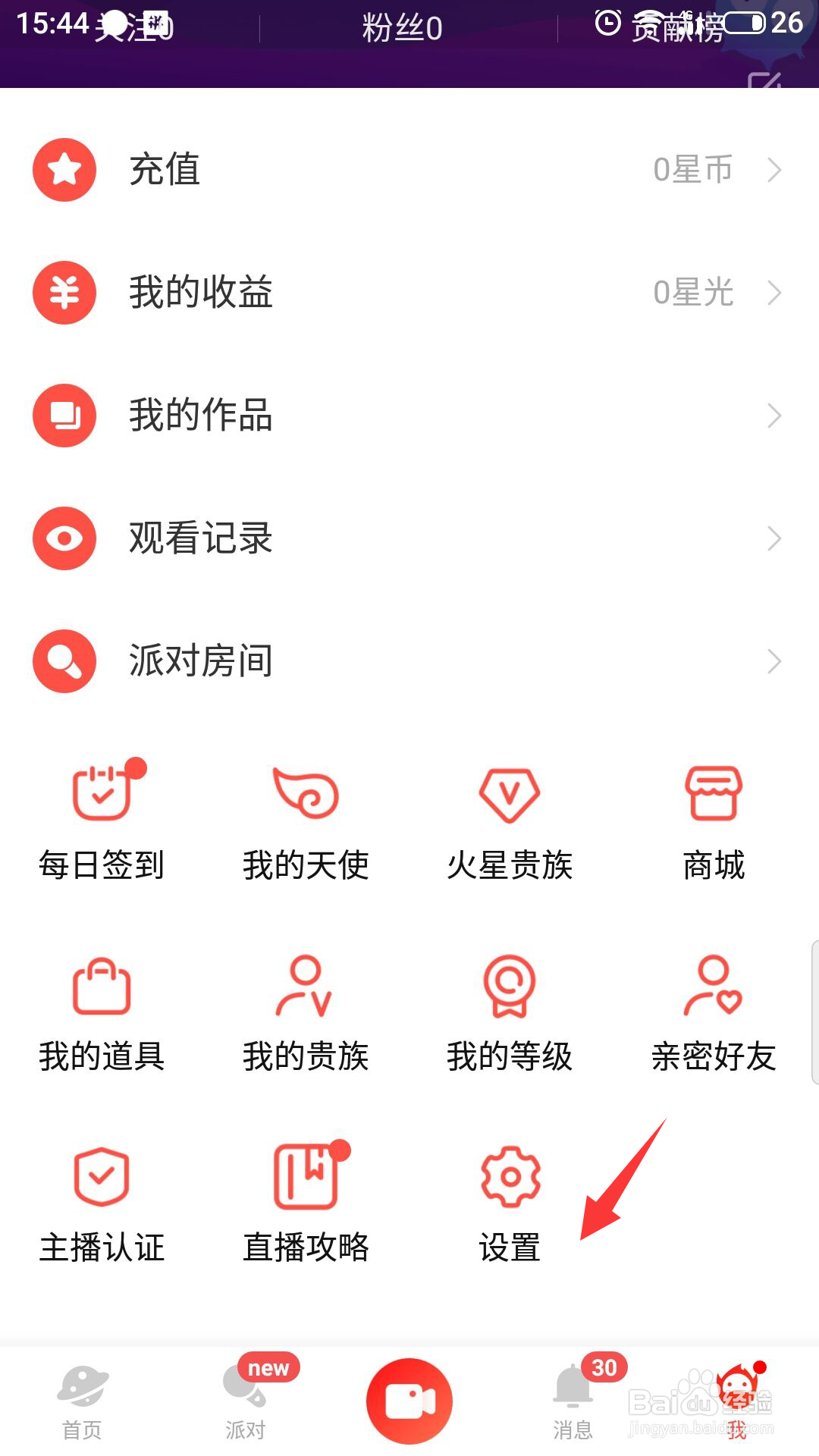
Task: Open 观看记录 watch history
Action: pos(409,538)
